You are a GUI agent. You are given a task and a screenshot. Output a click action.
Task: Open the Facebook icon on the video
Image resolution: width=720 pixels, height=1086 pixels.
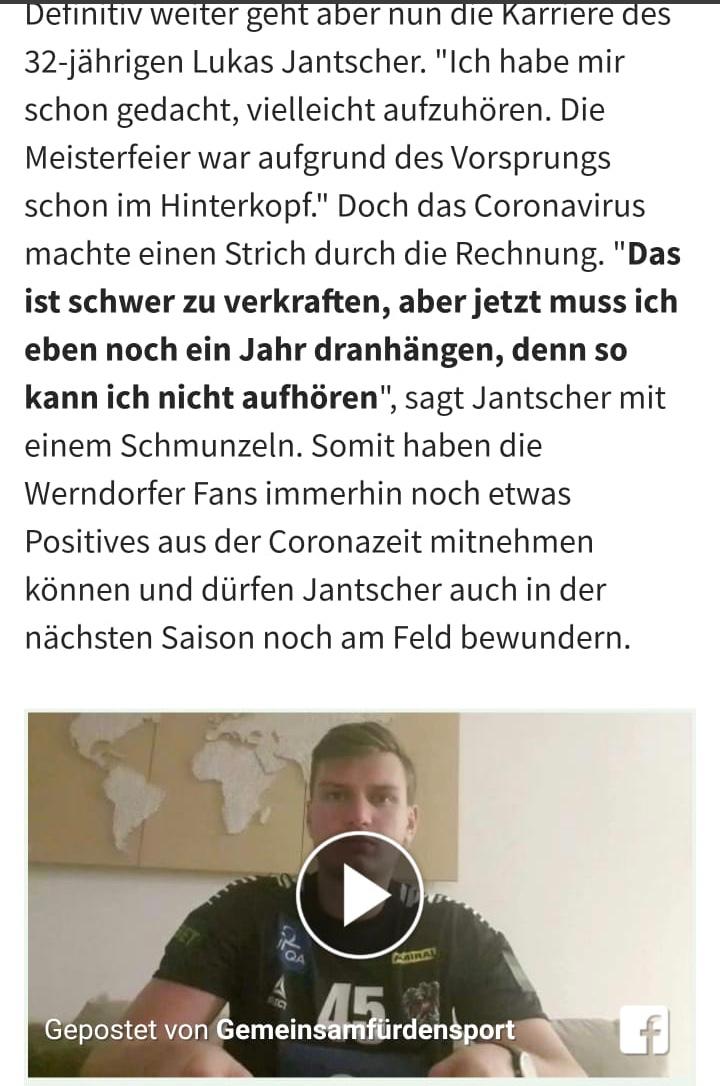coord(644,1031)
